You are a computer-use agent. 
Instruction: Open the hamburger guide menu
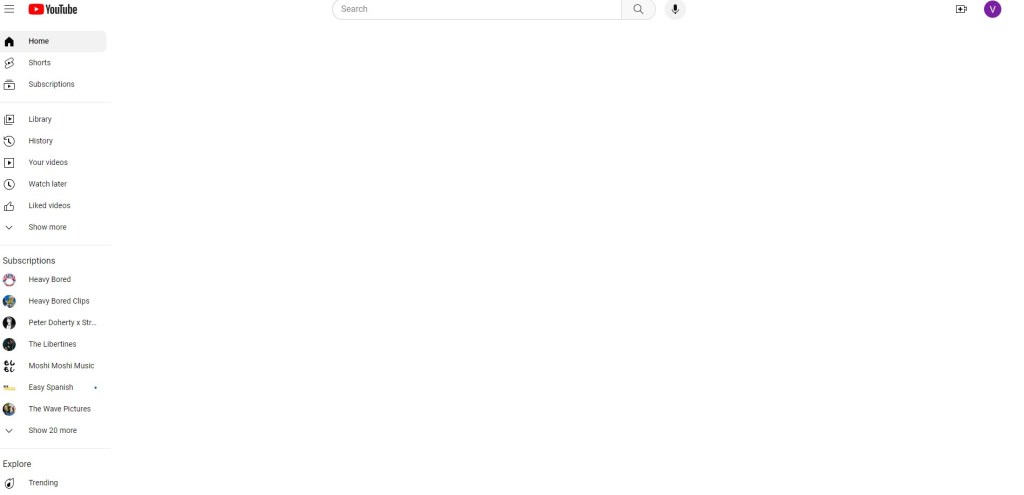[9, 9]
